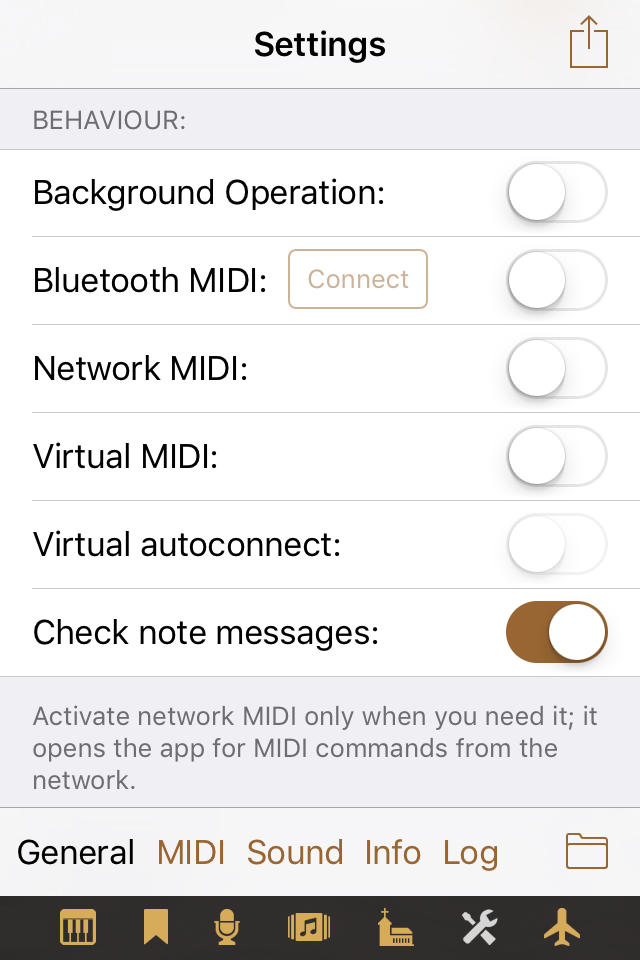Viewport: 640px width, 960px height.
Task: Tap the Bluetooth MIDI Connect button
Action: 358,279
